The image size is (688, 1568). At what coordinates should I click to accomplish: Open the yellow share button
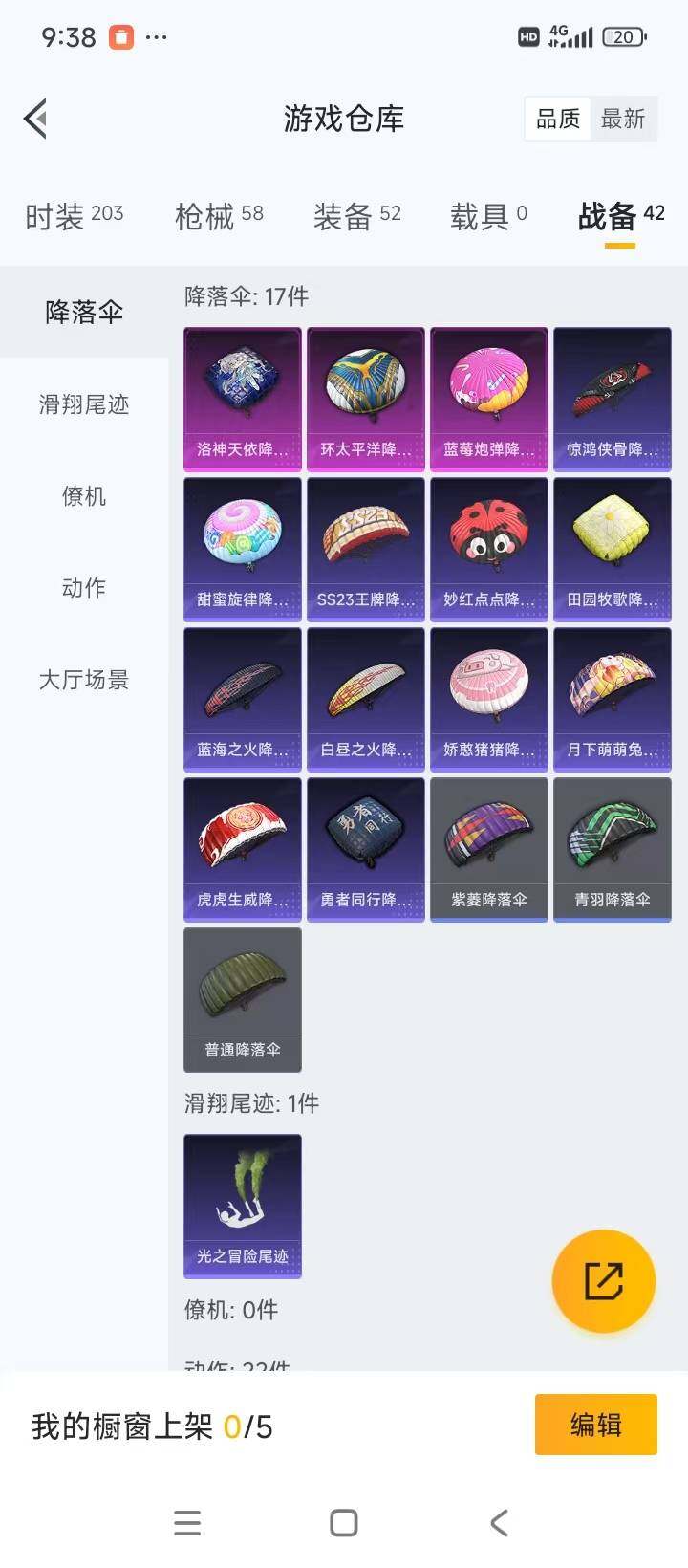(603, 1281)
